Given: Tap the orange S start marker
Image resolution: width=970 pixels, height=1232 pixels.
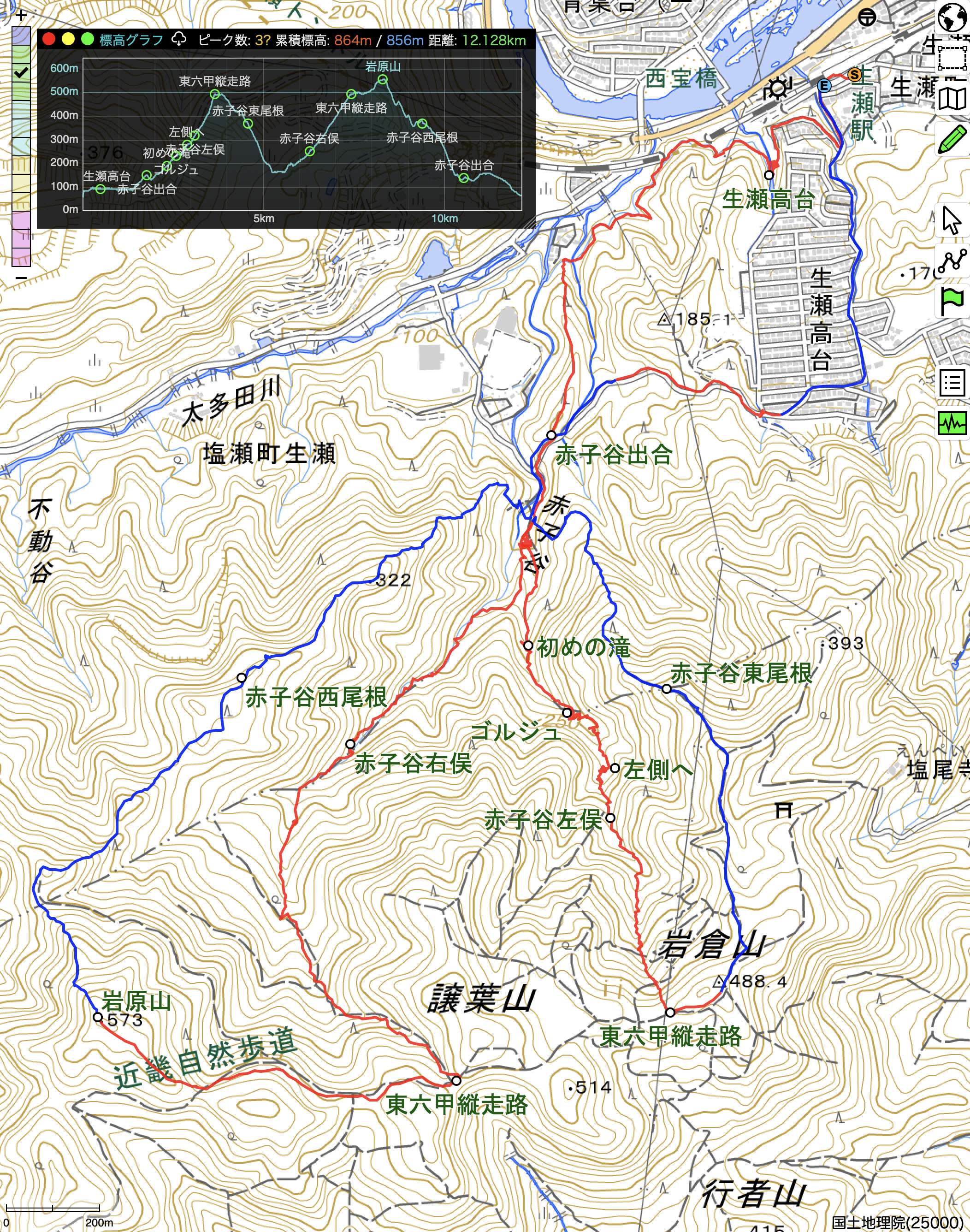Looking at the screenshot, I should point(854,74).
